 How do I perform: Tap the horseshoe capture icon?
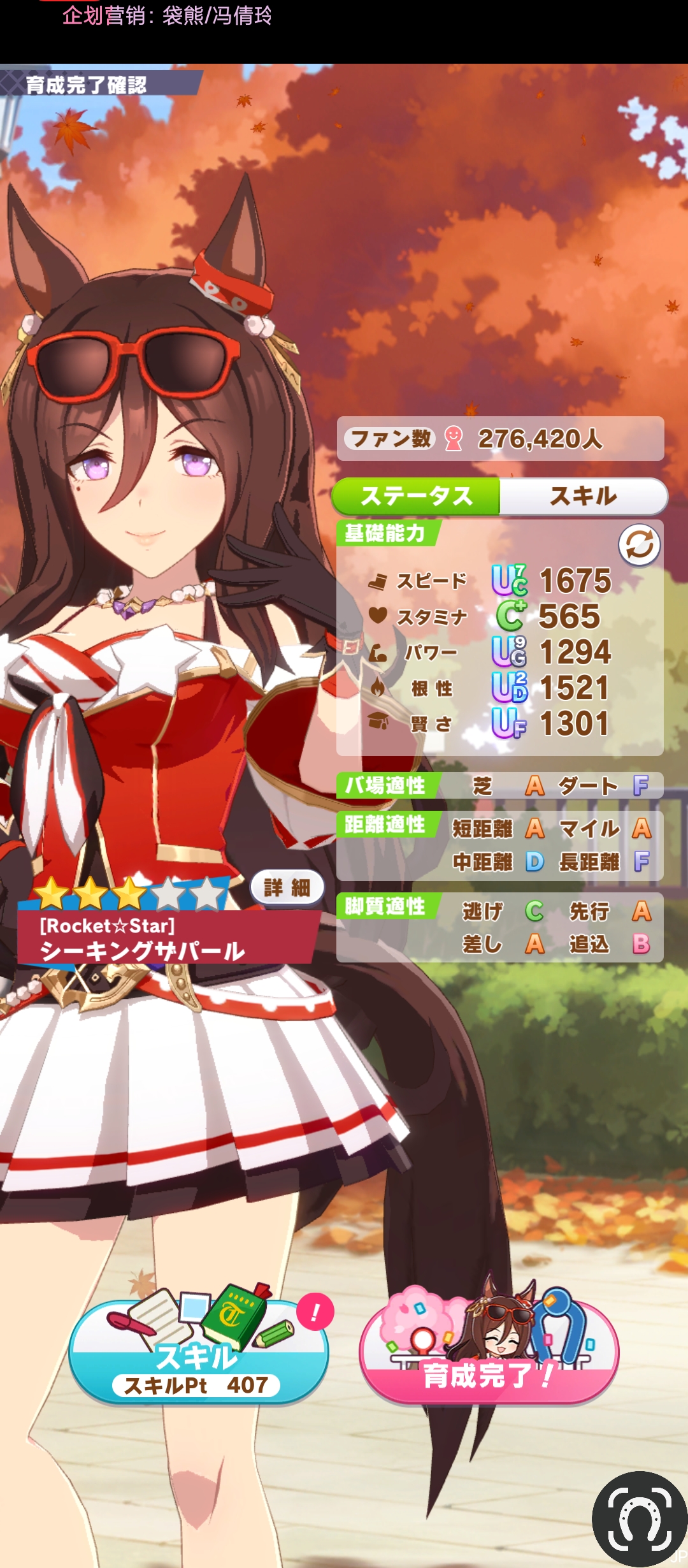click(640, 1521)
